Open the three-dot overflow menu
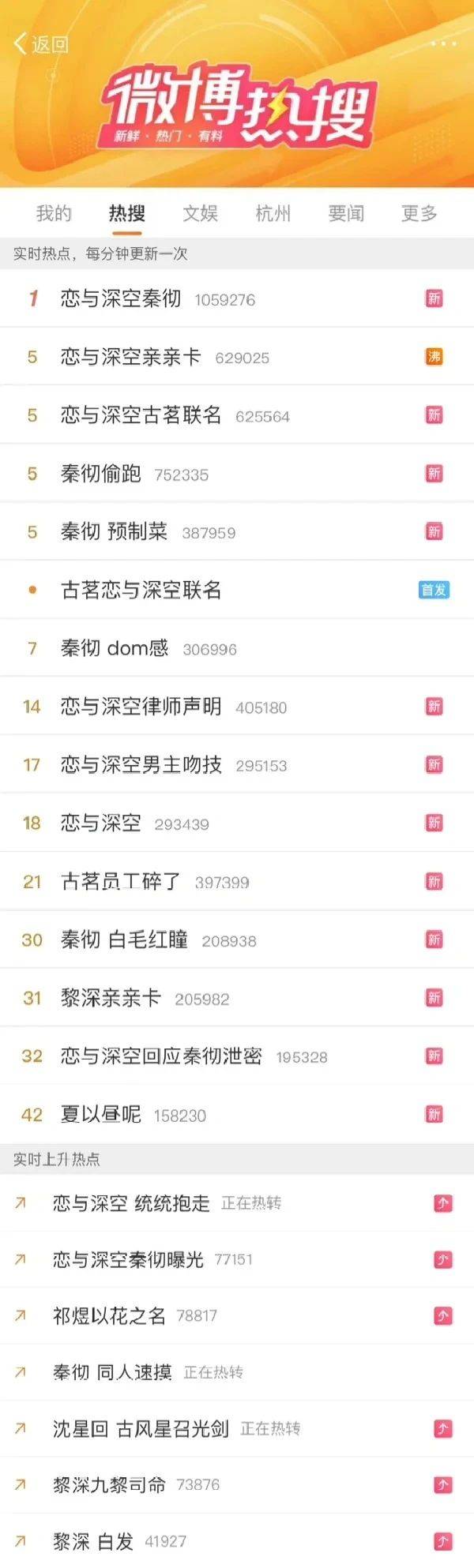 click(x=443, y=43)
